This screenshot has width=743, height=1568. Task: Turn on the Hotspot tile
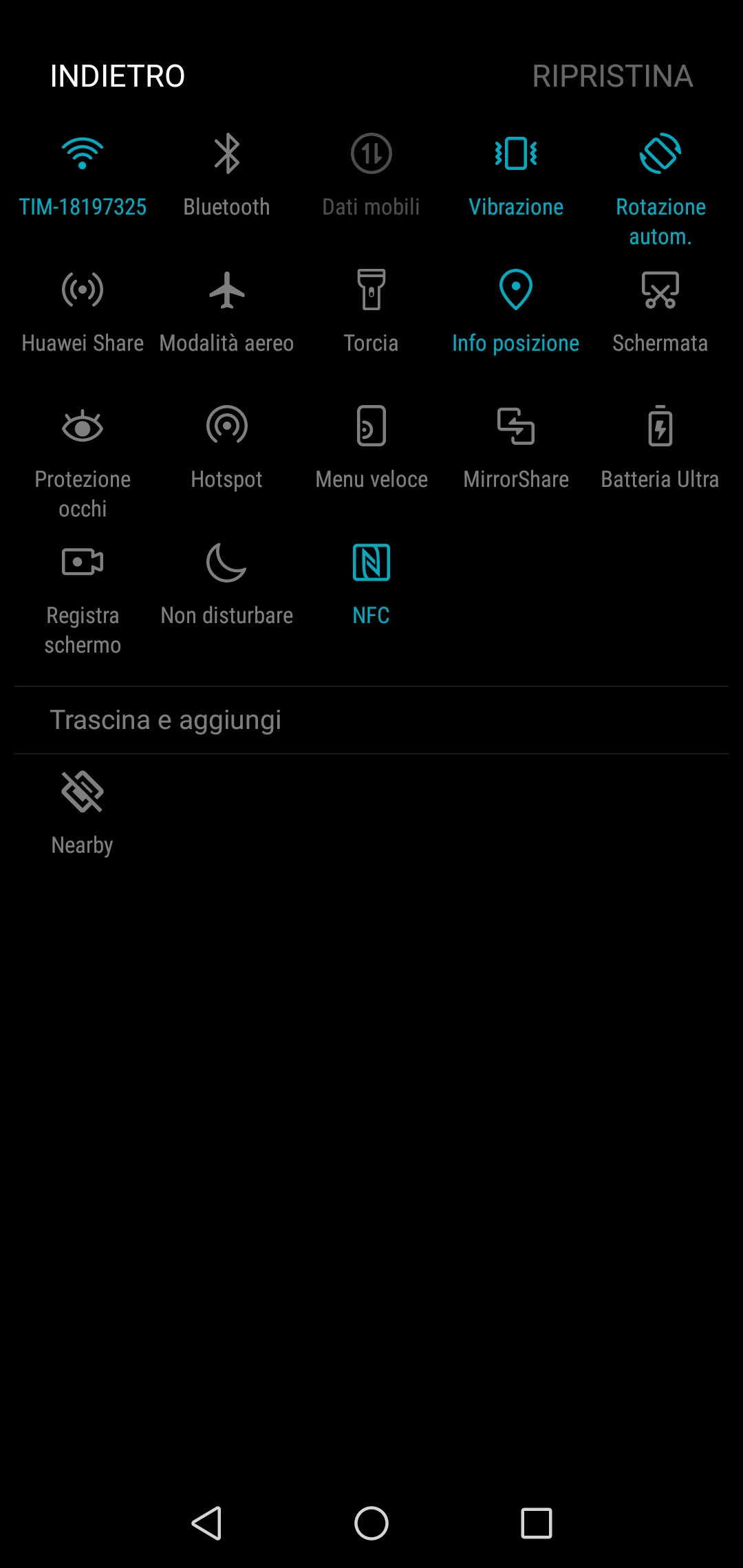(x=227, y=448)
